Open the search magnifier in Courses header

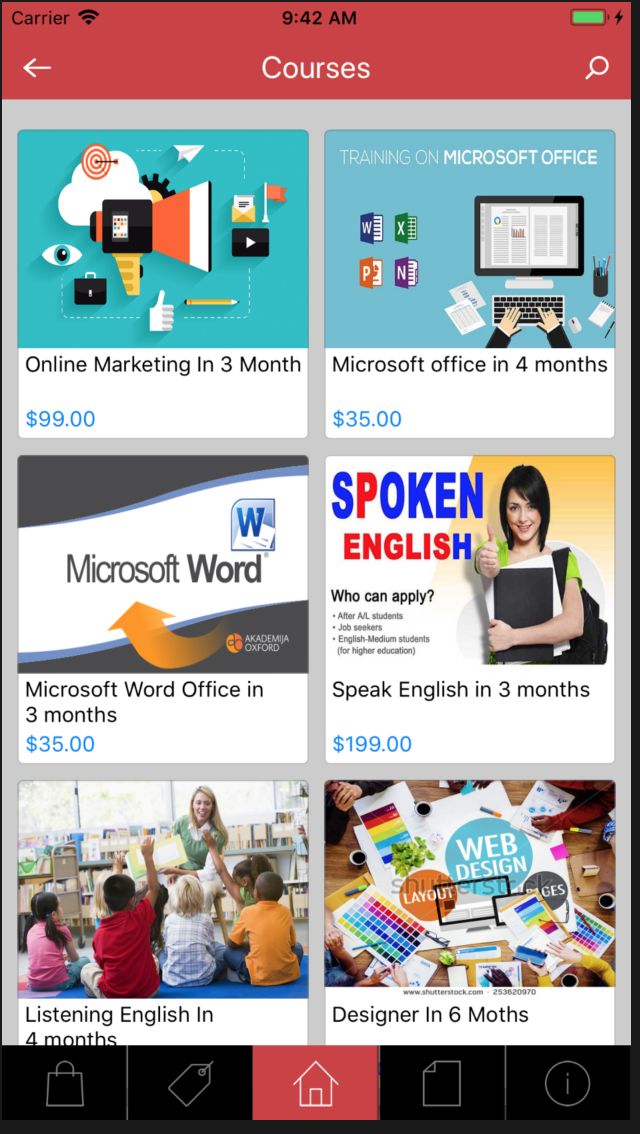[597, 68]
